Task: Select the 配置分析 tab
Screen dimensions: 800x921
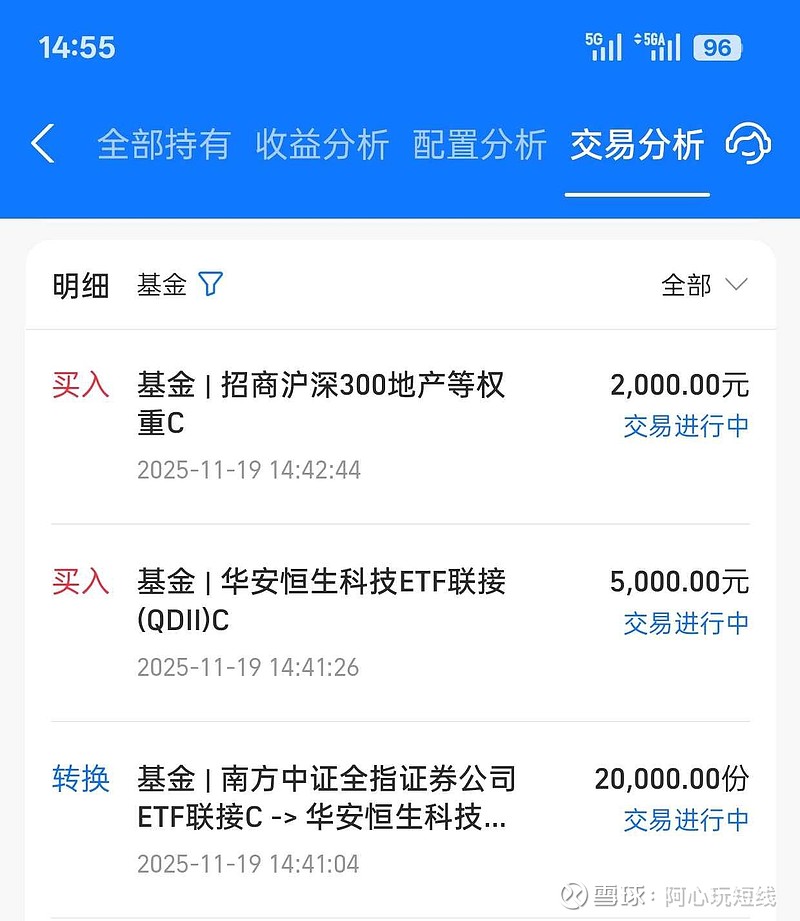Action: coord(476,144)
